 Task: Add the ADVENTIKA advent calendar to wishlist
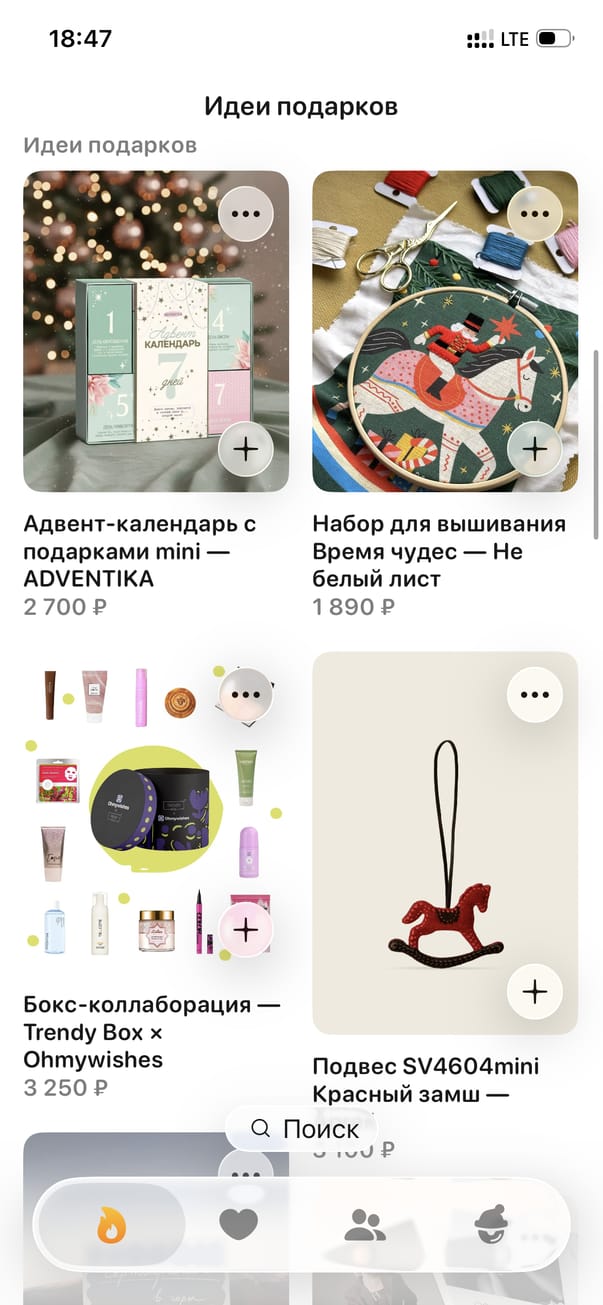tap(245, 449)
